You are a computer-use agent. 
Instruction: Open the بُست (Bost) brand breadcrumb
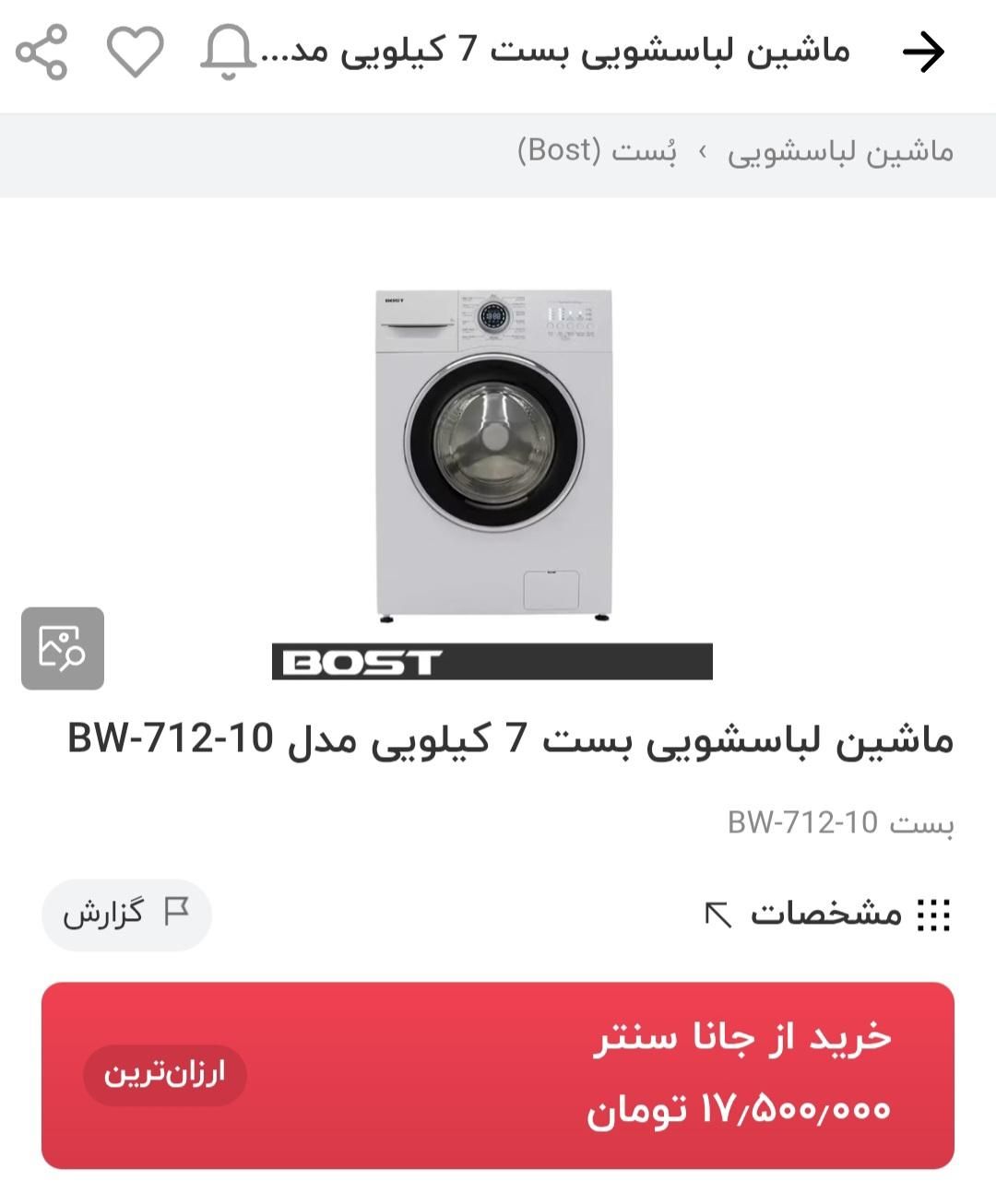[597, 151]
